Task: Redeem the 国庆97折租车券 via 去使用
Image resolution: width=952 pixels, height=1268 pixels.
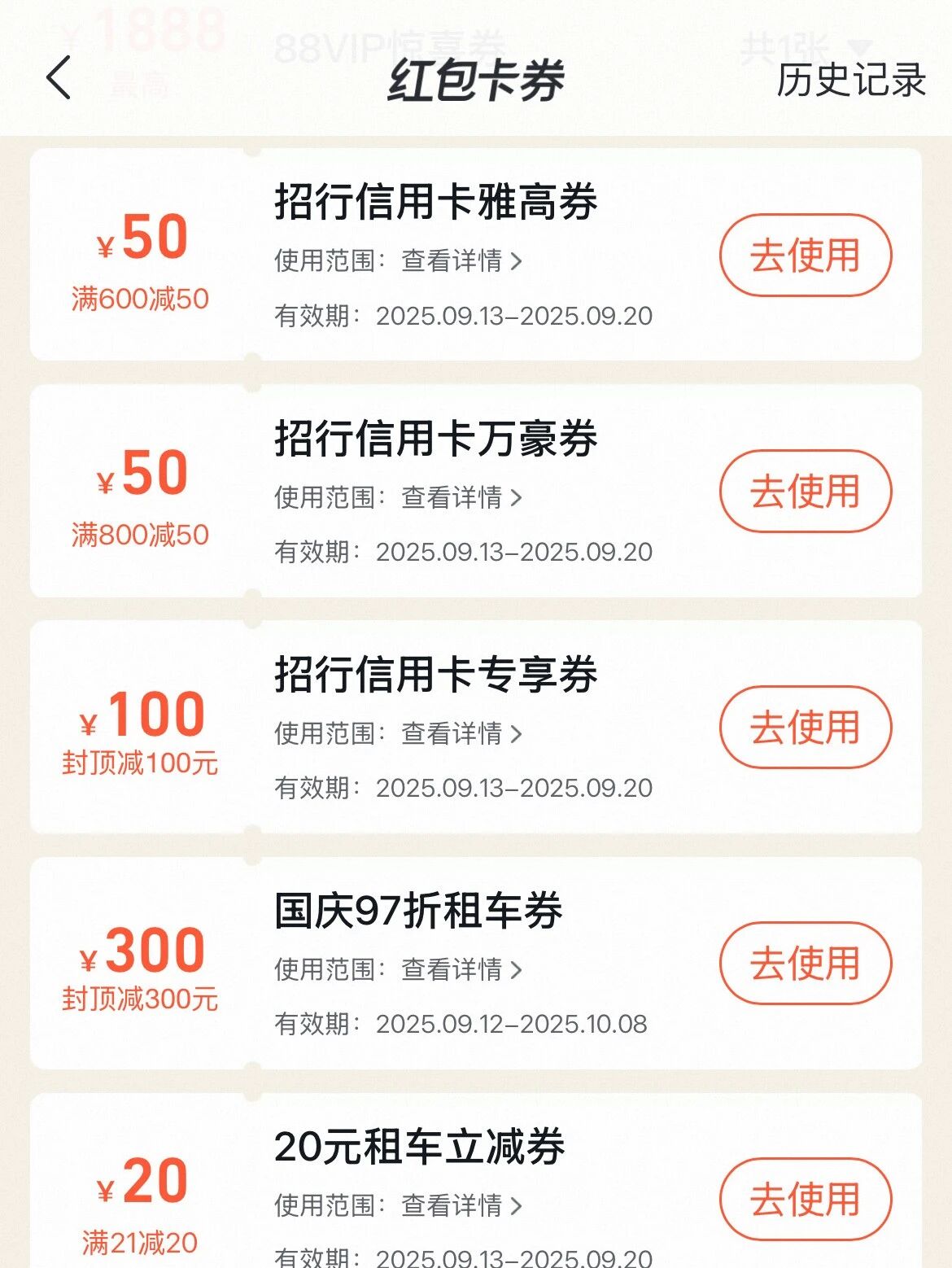Action: click(805, 964)
